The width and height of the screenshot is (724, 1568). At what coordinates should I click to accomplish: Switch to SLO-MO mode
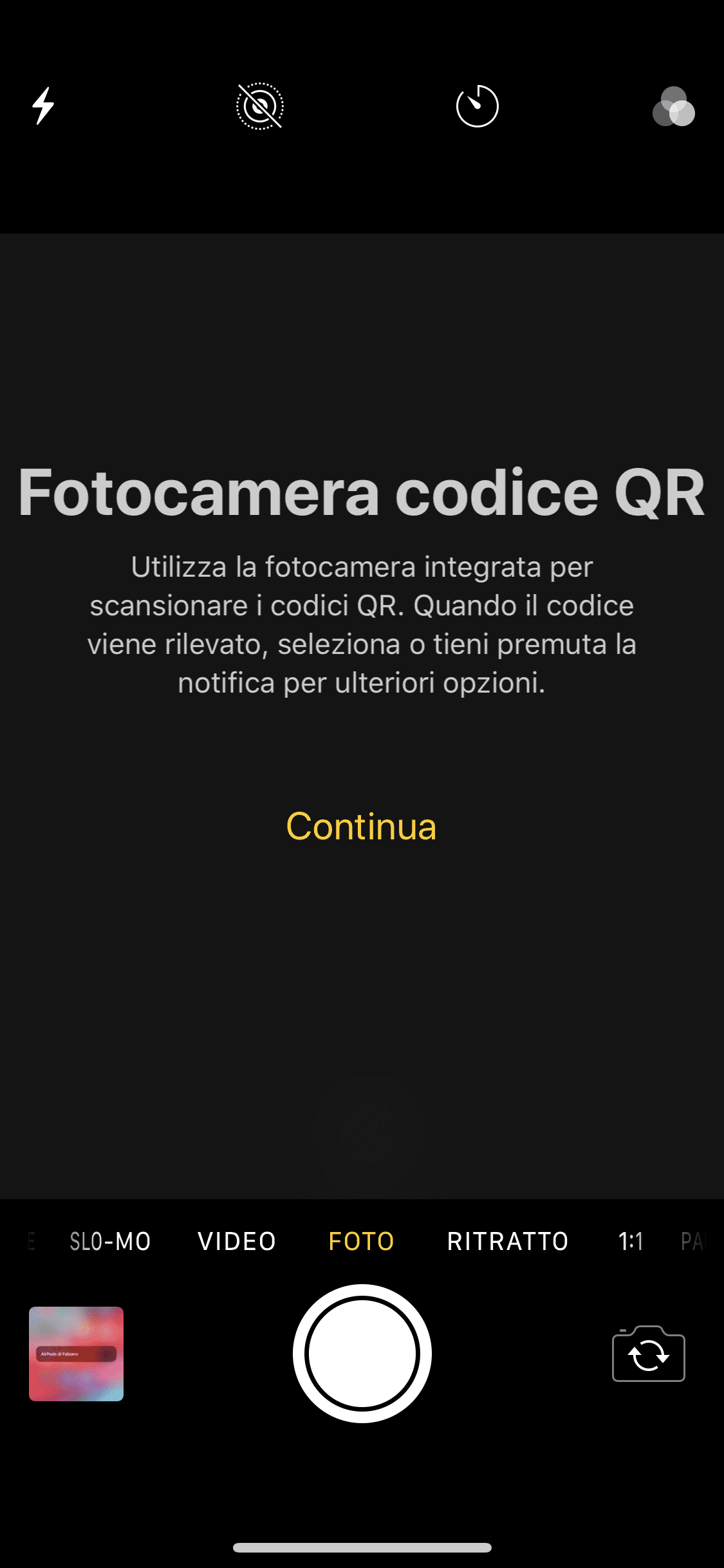(x=110, y=1241)
